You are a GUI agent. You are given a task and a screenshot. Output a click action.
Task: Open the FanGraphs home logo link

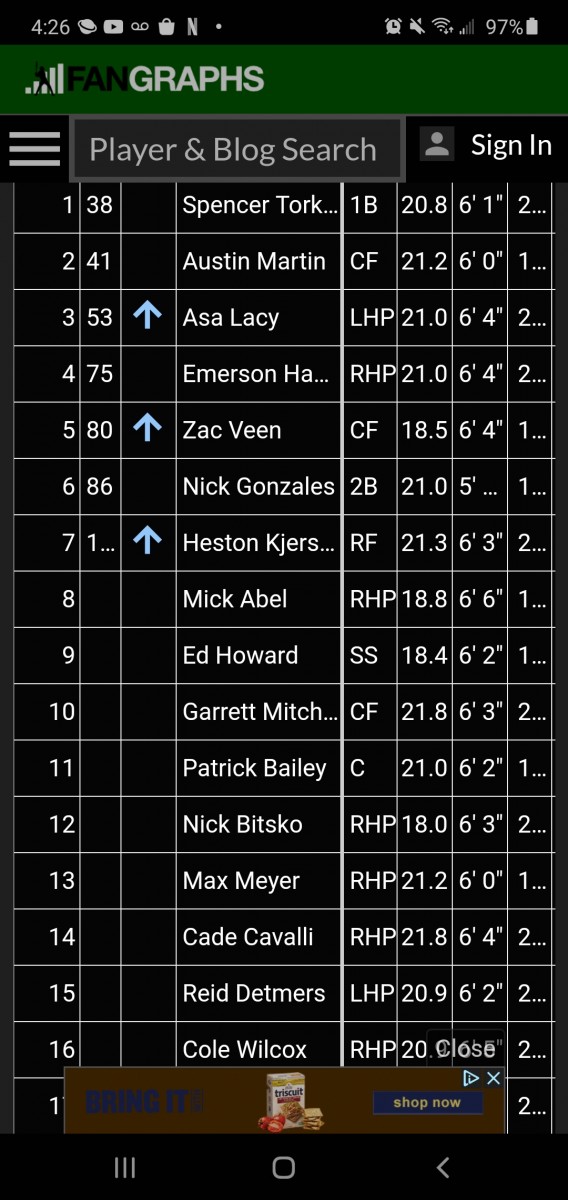click(x=144, y=79)
